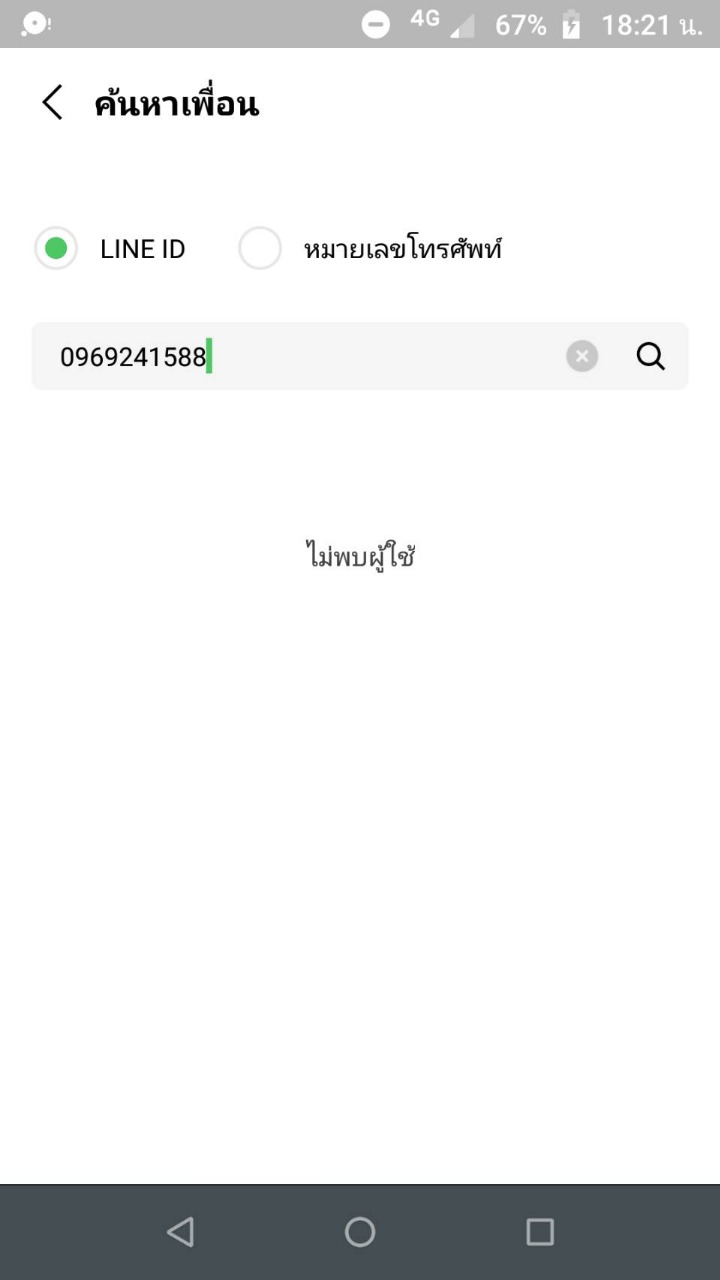Select the LINE ID radio option
Image resolution: width=720 pixels, height=1280 pixels.
56,248
